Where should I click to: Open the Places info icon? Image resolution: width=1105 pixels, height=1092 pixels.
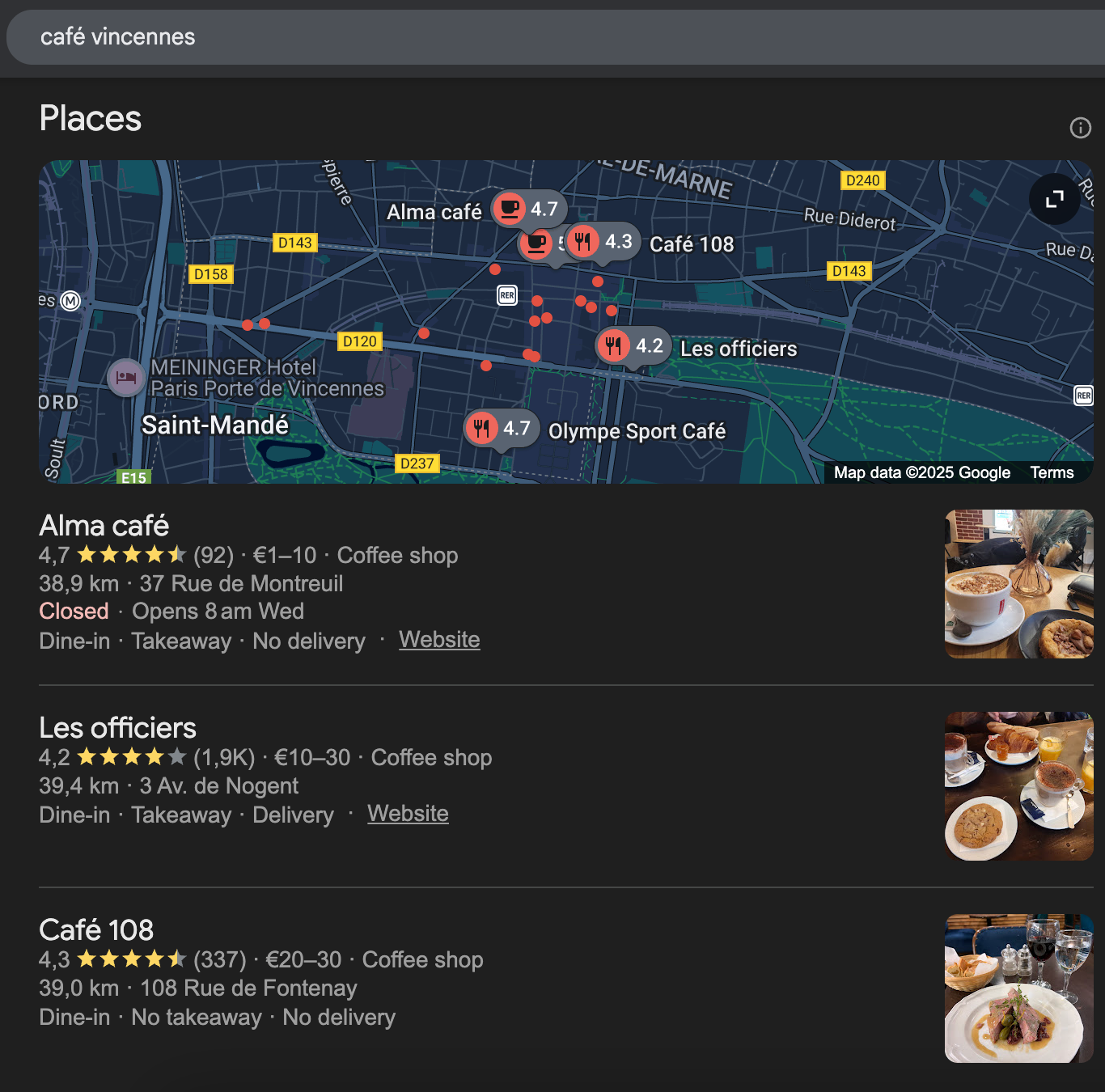click(x=1080, y=128)
